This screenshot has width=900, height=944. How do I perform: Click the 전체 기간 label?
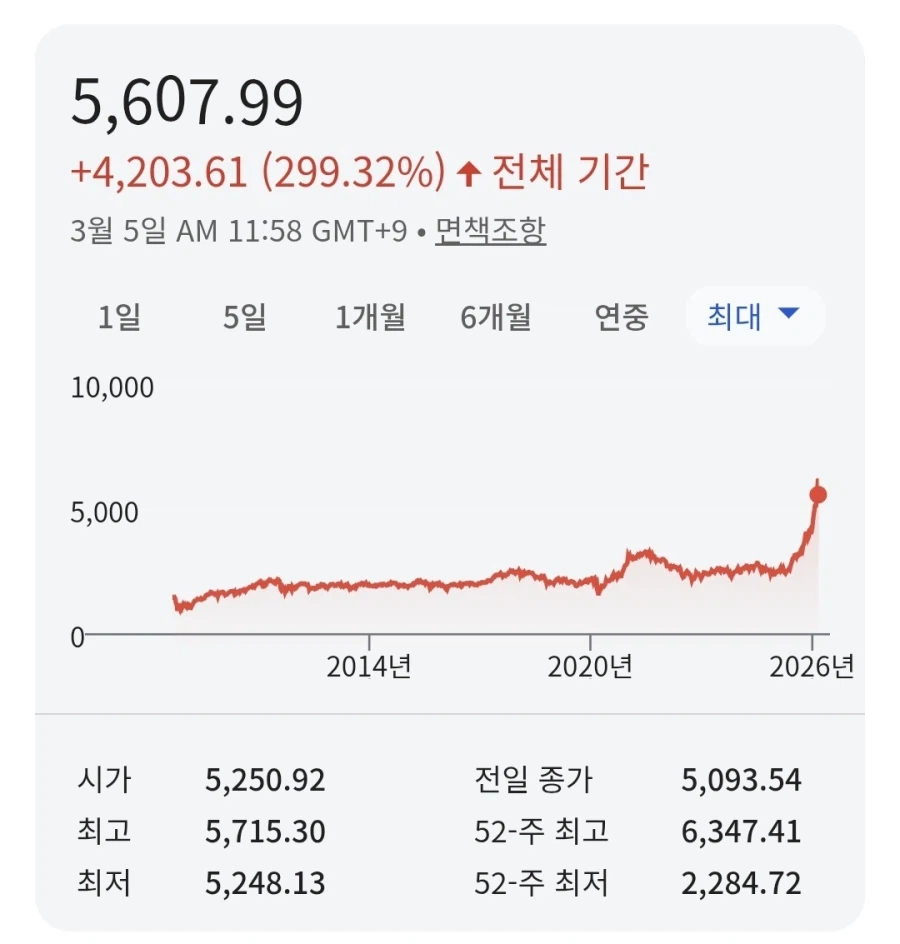pos(570,172)
